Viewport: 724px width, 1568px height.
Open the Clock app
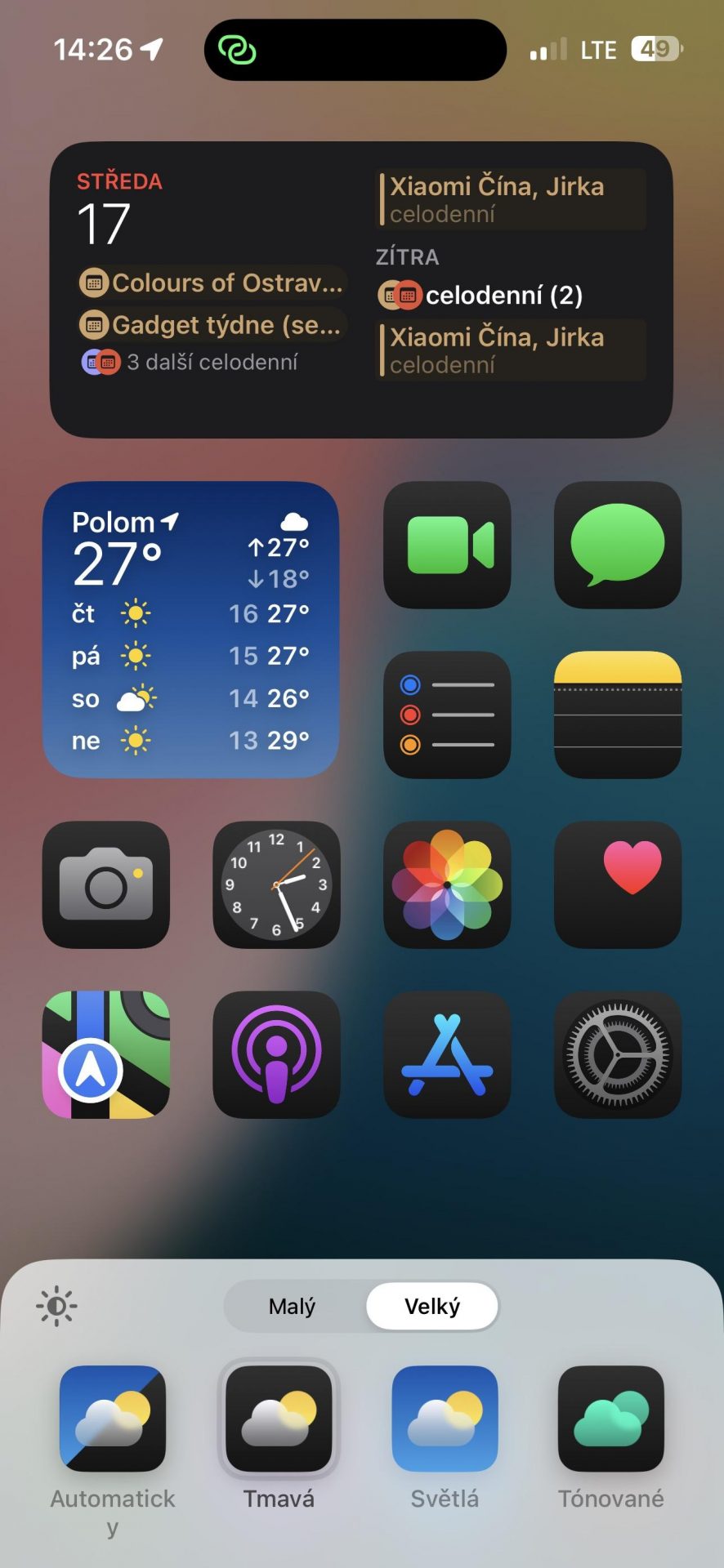pyautogui.click(x=276, y=884)
